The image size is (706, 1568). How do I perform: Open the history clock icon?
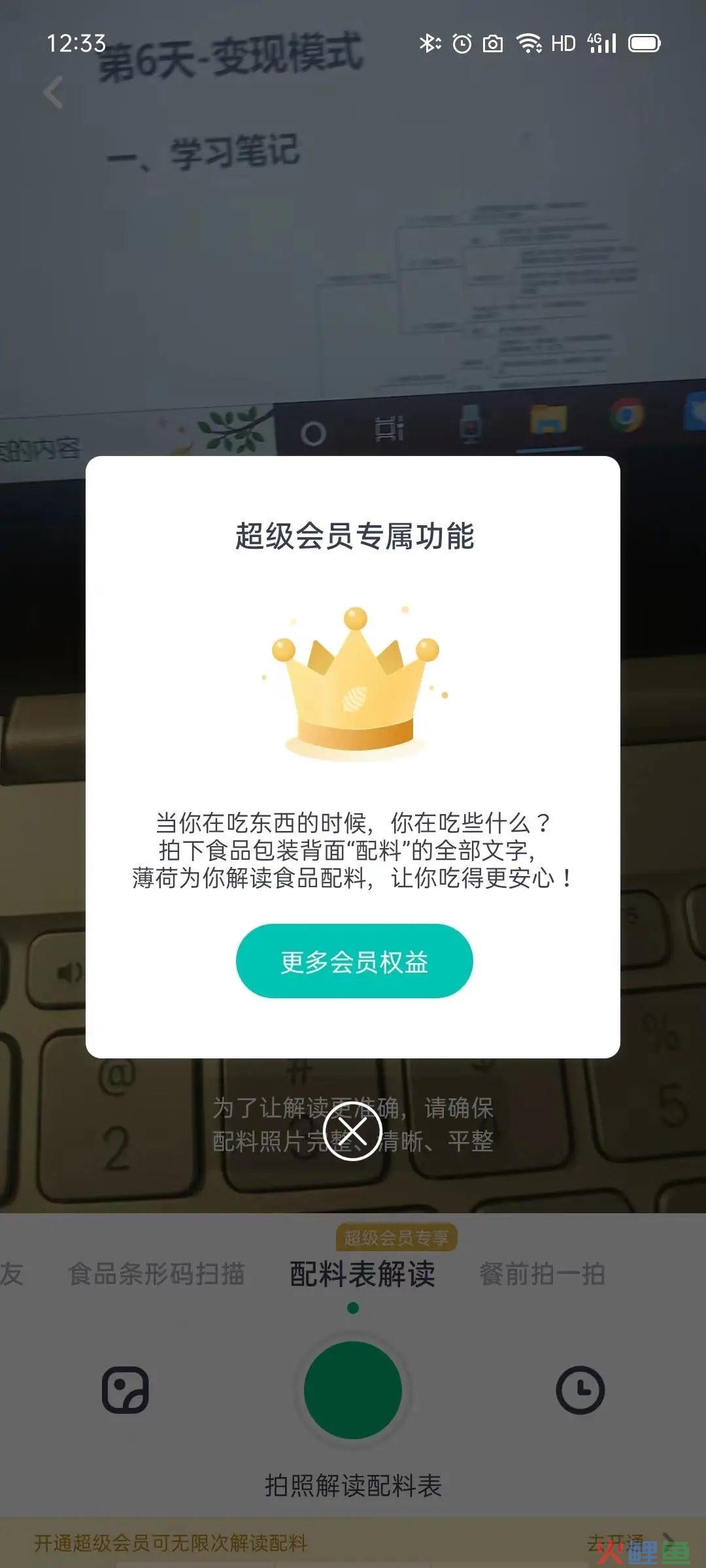click(x=580, y=1390)
